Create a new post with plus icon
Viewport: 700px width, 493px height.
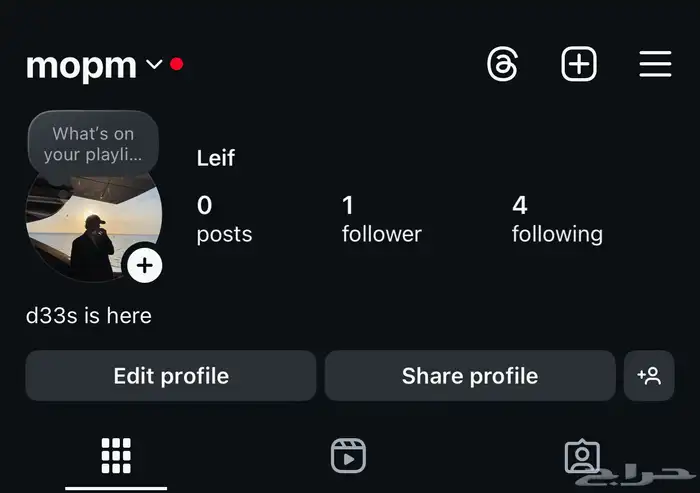point(579,65)
